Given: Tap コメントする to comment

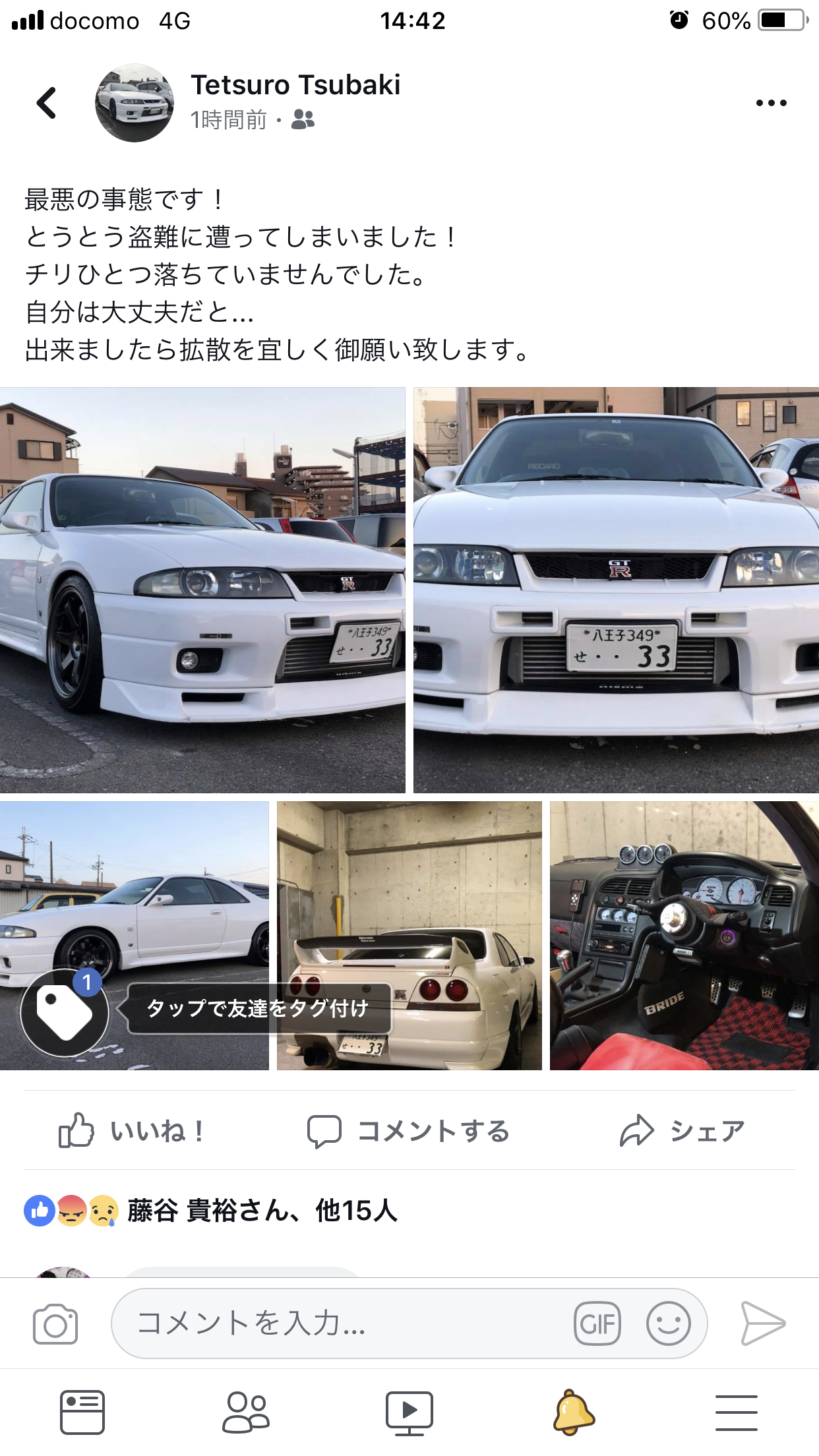Looking at the screenshot, I should click(x=409, y=1131).
